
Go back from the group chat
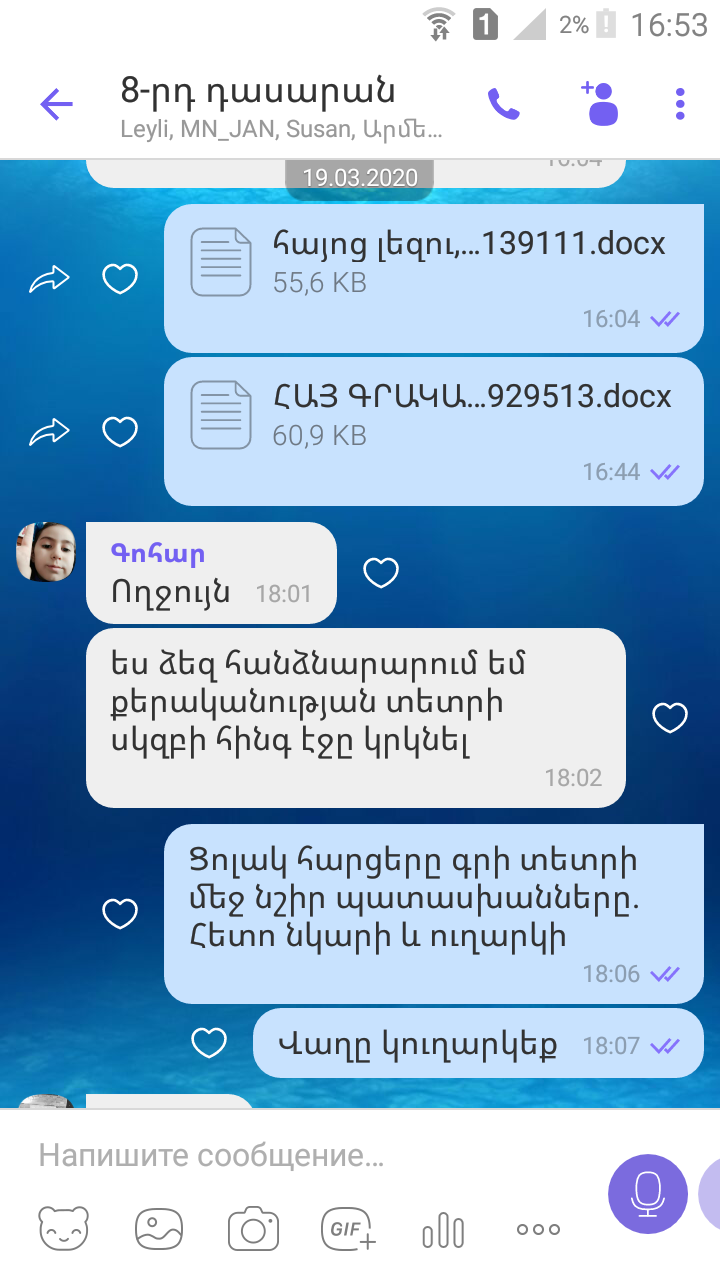click(x=57, y=103)
